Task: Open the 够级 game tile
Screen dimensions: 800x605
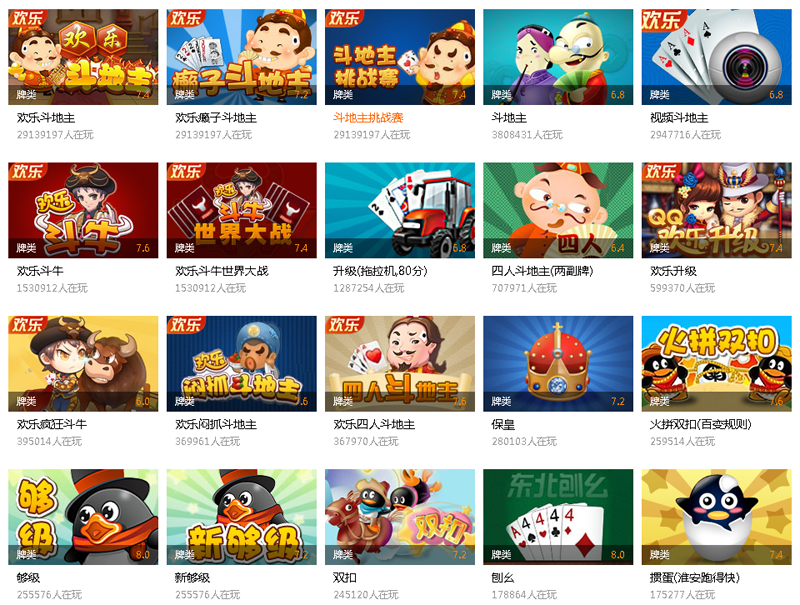Action: (x=83, y=516)
